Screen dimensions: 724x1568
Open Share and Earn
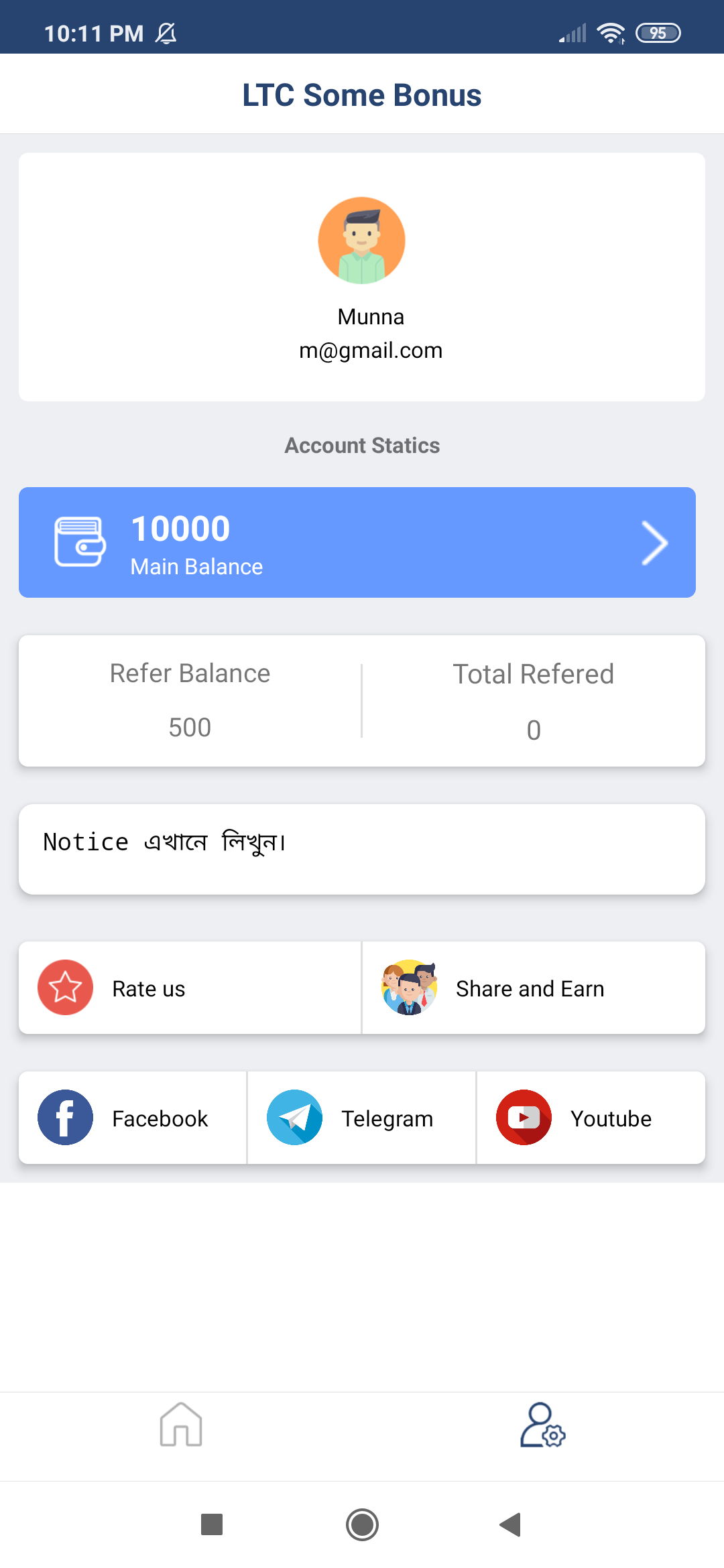[x=533, y=988]
